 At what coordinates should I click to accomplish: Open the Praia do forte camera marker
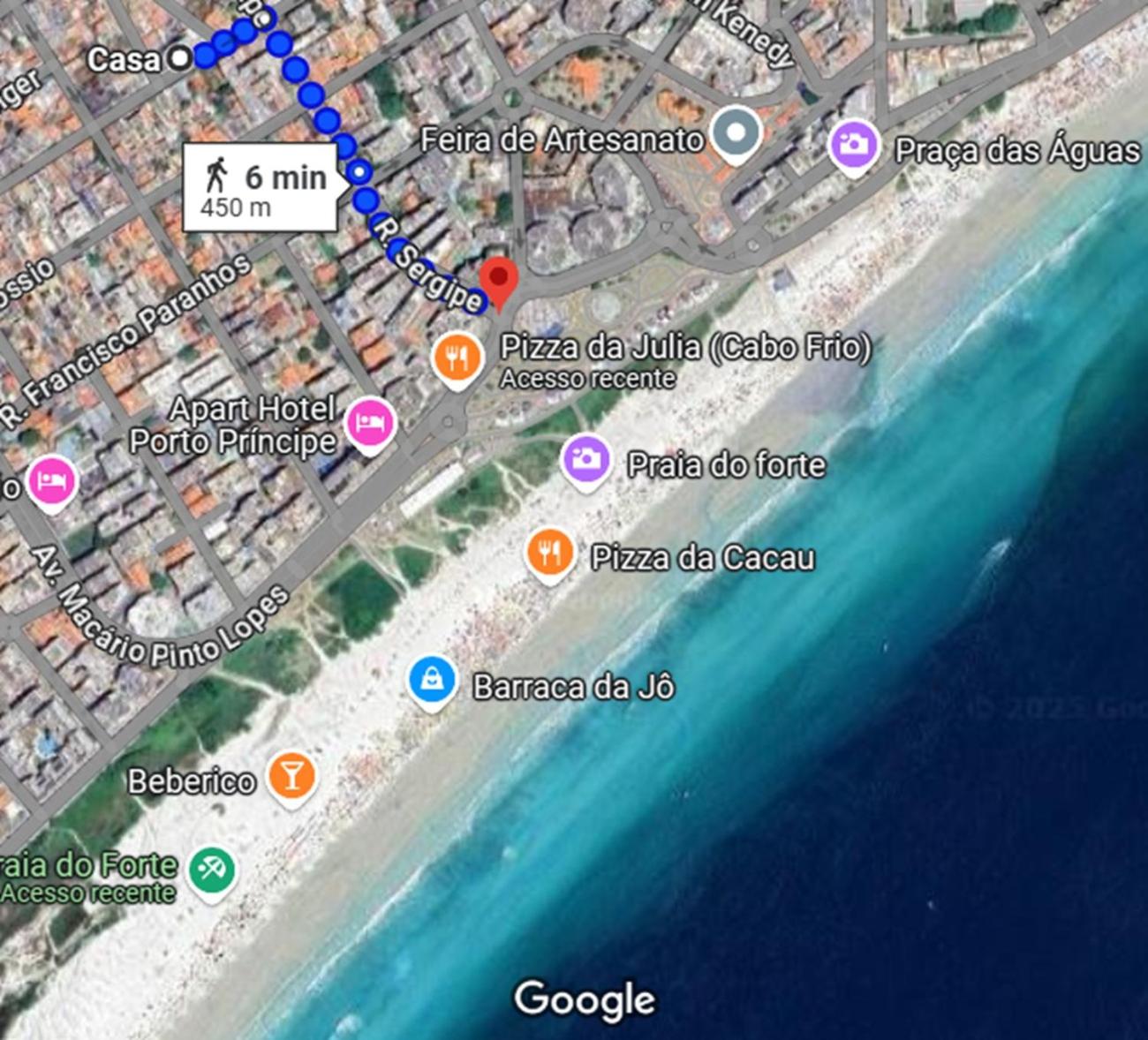coord(585,459)
